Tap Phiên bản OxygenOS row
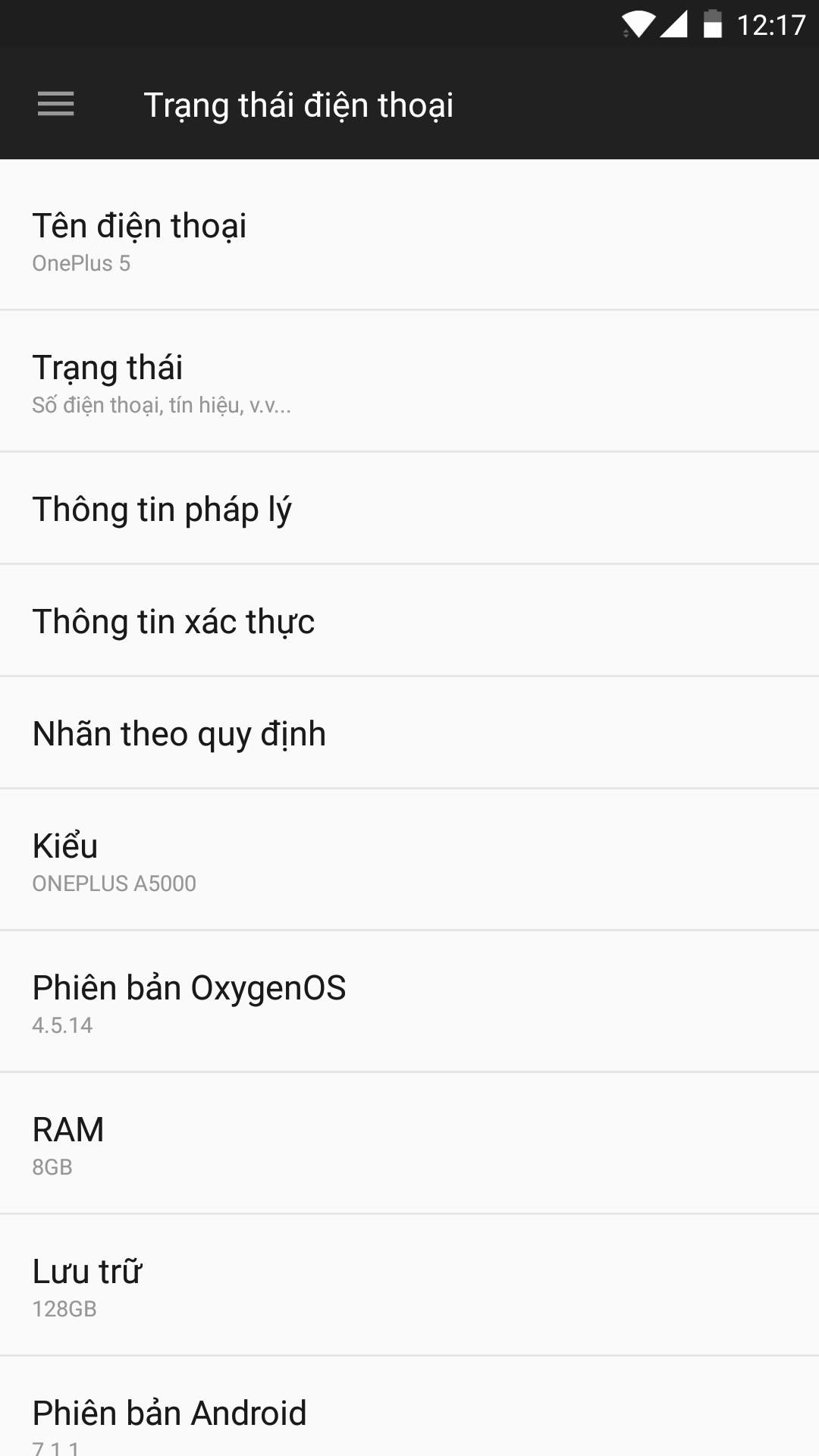Image resolution: width=819 pixels, height=1456 pixels. 409,1003
